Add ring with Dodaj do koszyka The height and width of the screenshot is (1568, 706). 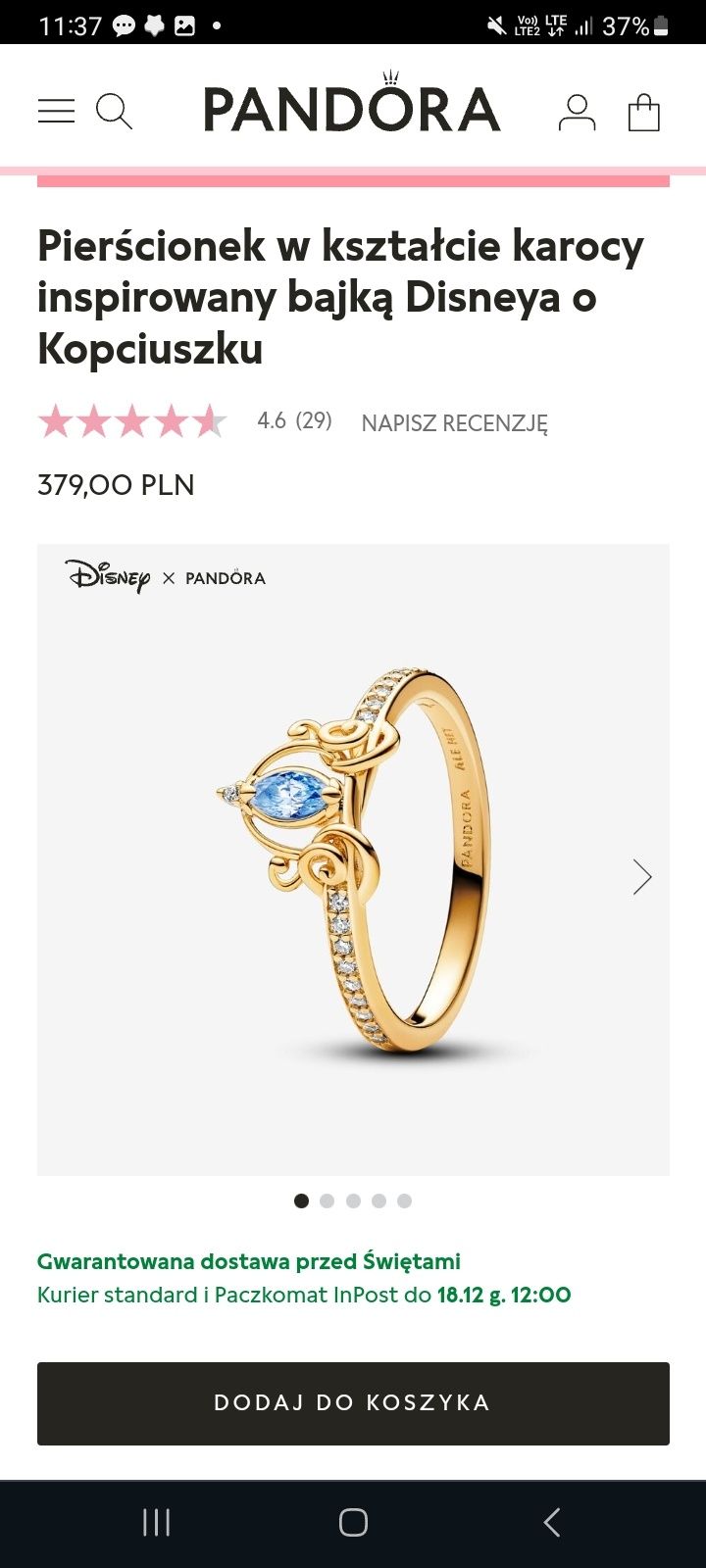(x=353, y=1402)
